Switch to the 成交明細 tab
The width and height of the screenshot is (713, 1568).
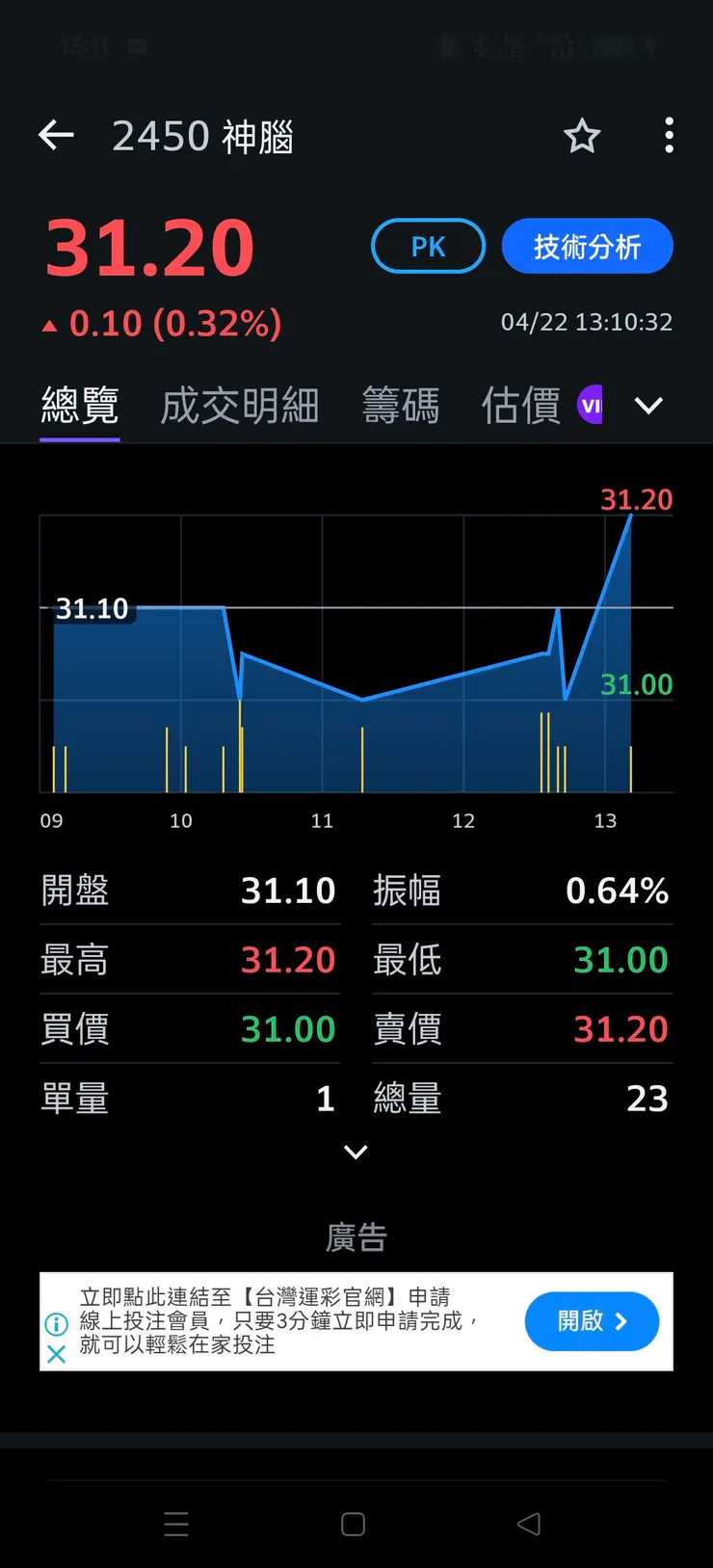239,405
